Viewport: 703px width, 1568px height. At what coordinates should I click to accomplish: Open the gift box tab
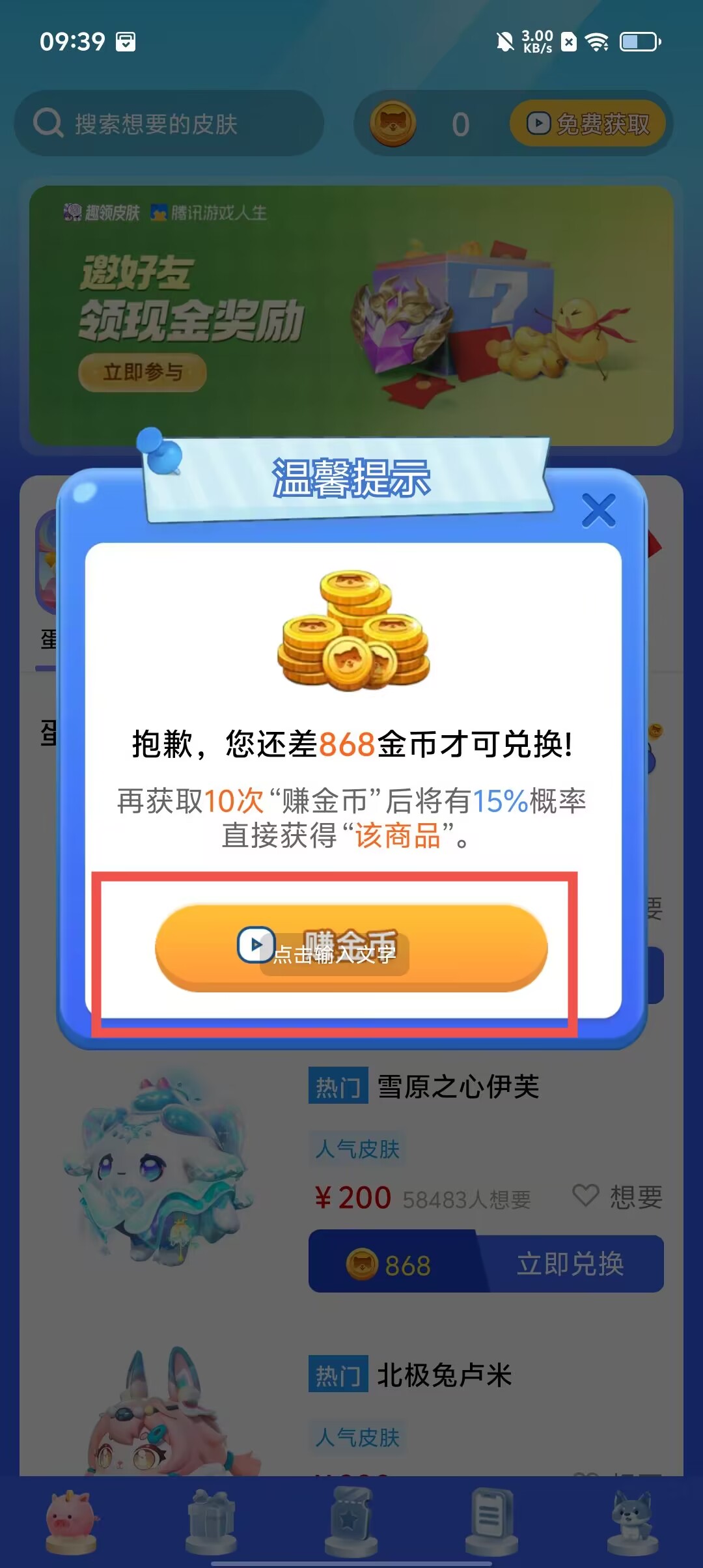(211, 1520)
